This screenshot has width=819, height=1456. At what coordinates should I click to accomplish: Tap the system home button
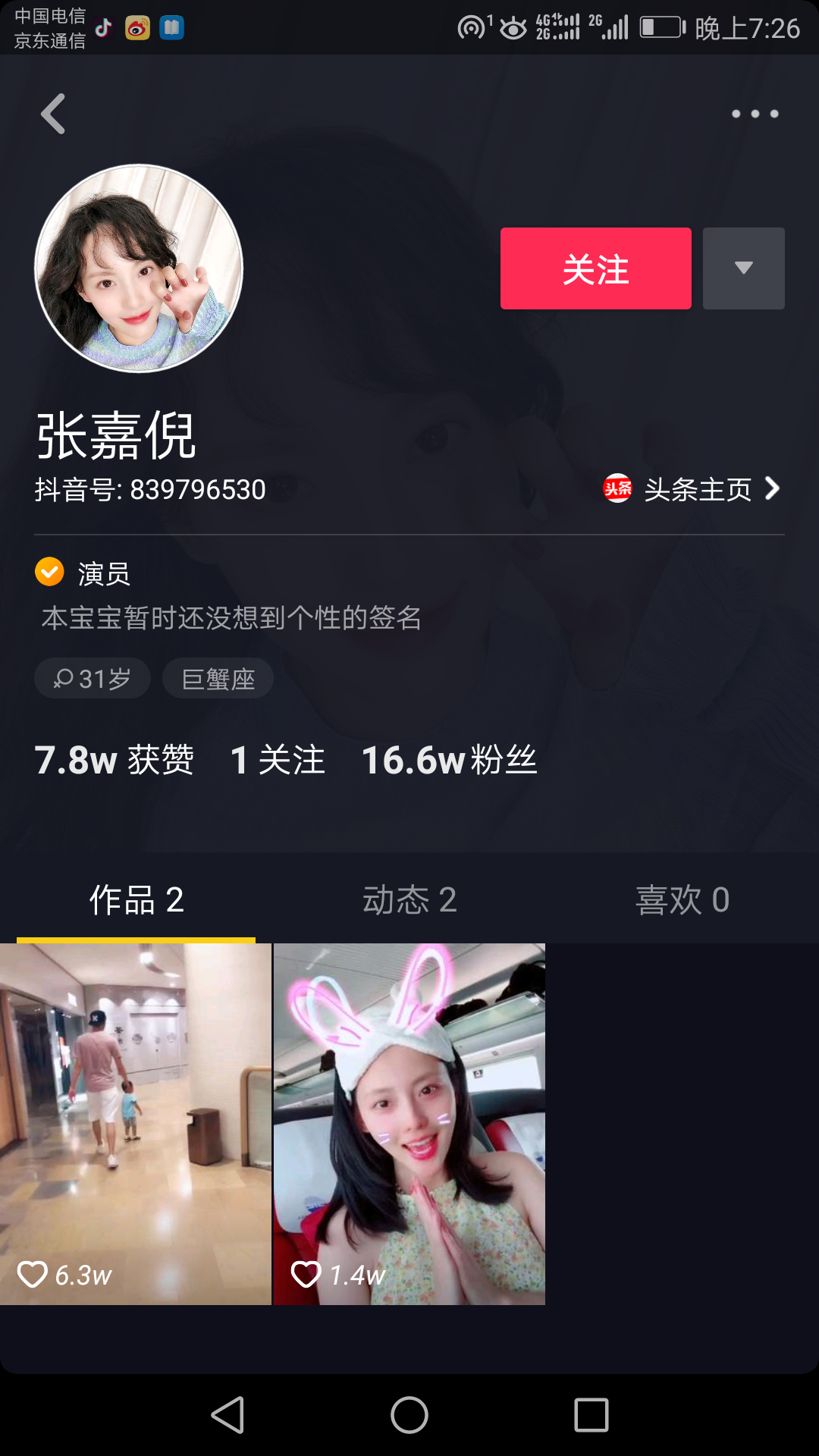(x=409, y=1415)
